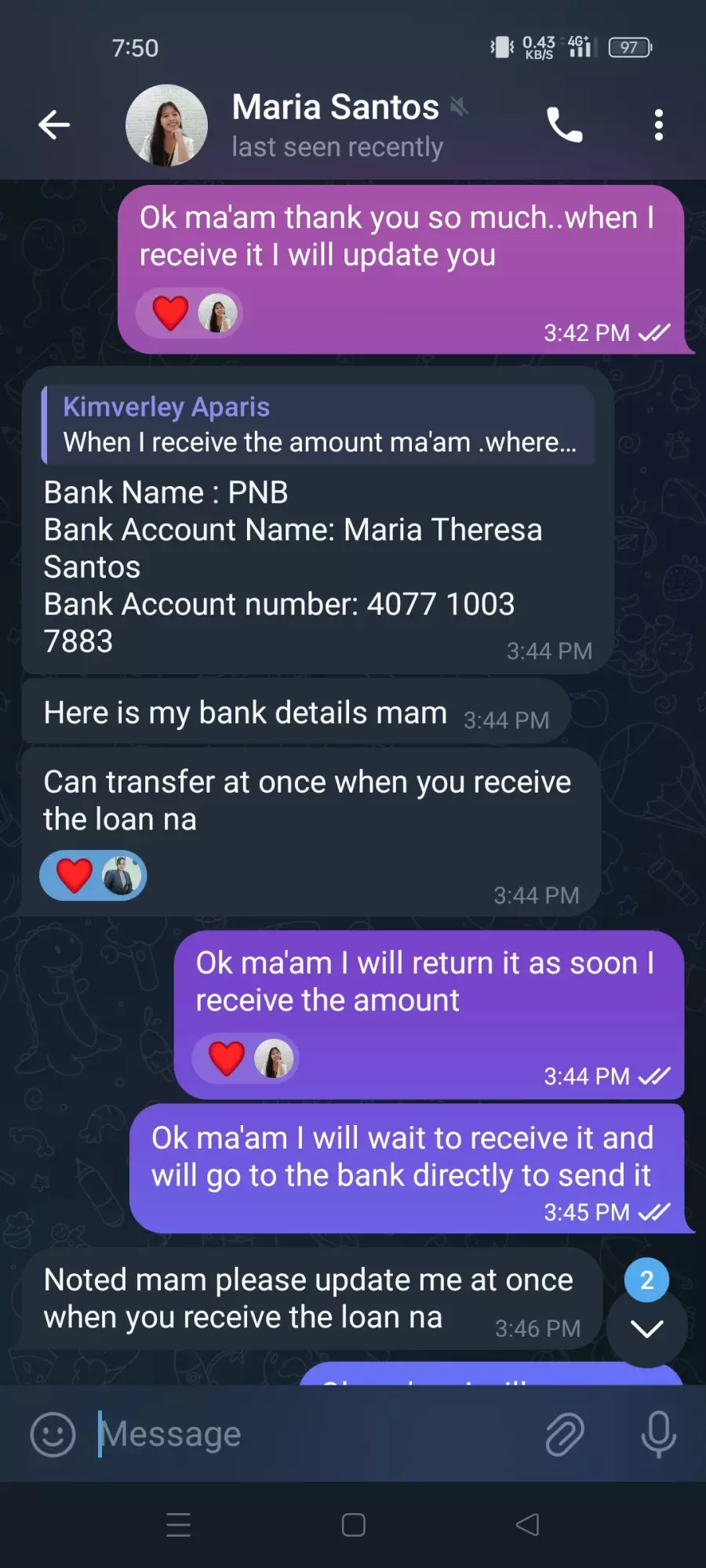Viewport: 706px width, 1568px height.
Task: Open the quoted Kimverley Aparis reply
Action: [318, 424]
